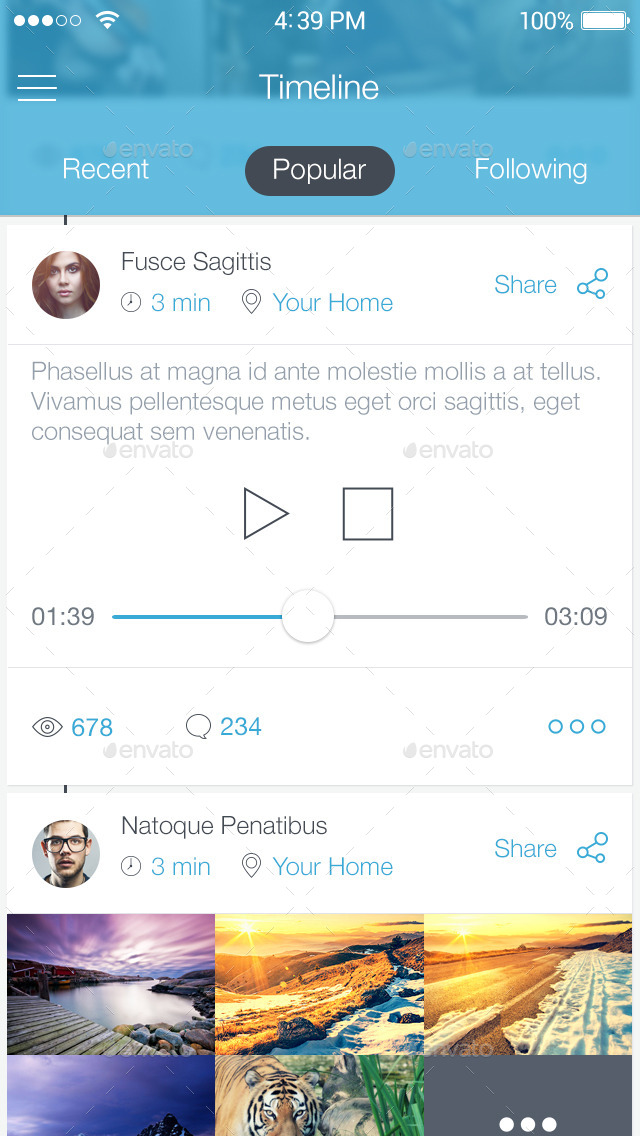Open the snowy road sunset photo
Image resolution: width=640 pixels, height=1136 pixels.
click(x=528, y=984)
